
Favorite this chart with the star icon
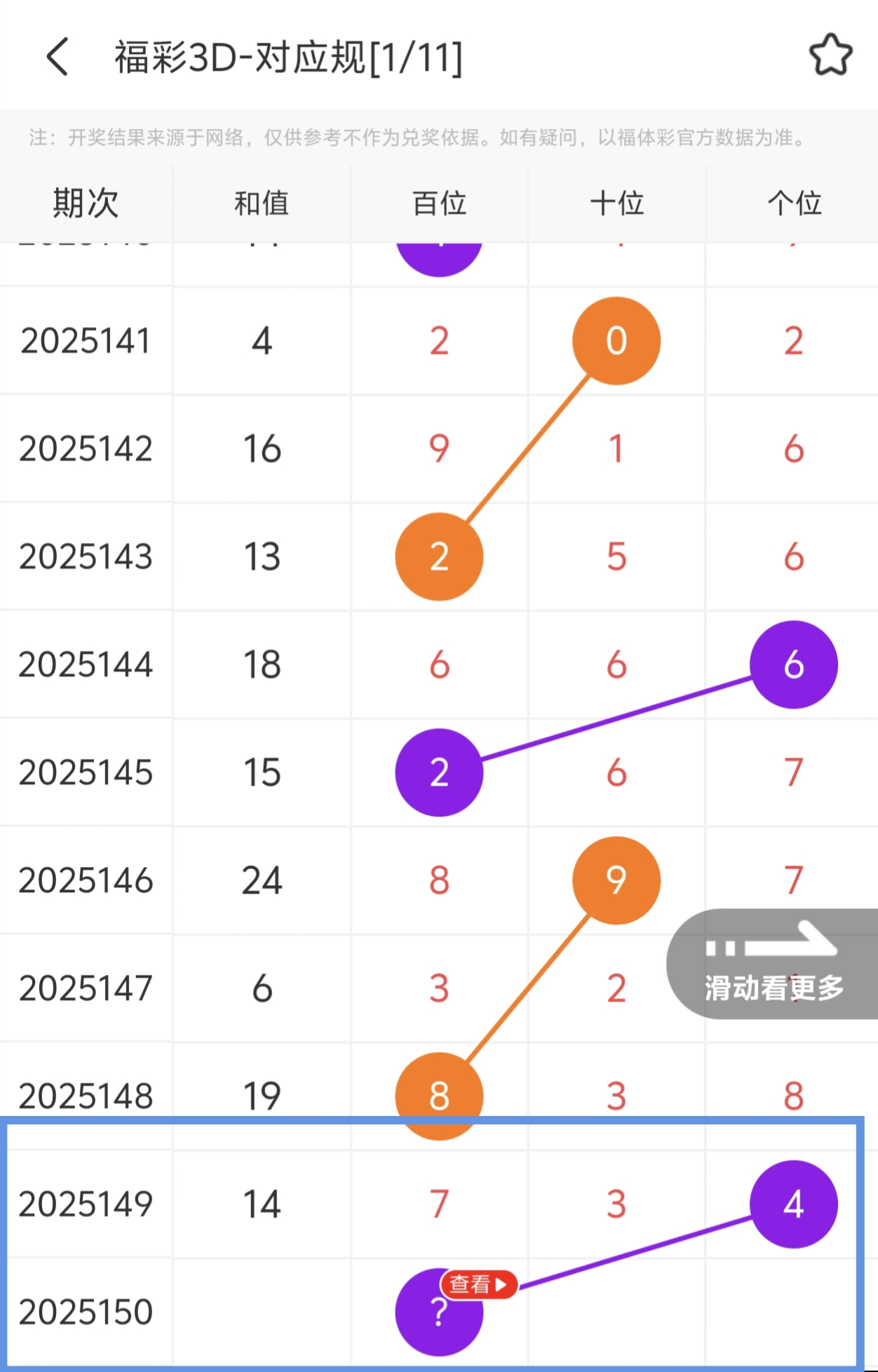pyautogui.click(x=830, y=55)
